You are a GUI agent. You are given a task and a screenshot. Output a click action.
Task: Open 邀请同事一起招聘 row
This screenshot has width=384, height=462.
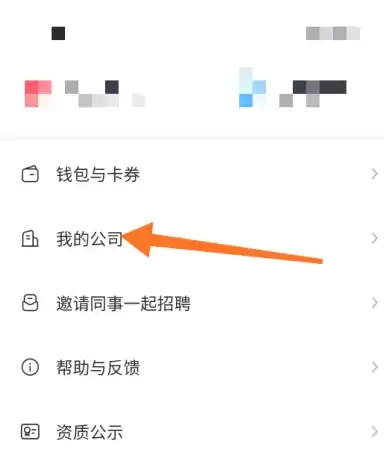tap(192, 303)
